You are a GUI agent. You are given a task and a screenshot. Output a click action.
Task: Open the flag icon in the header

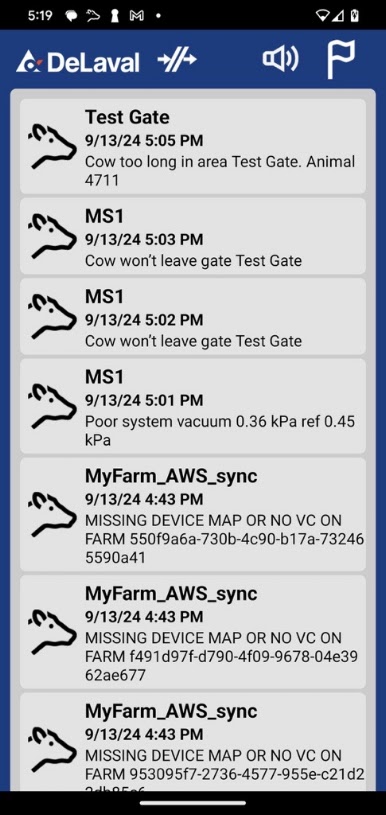pyautogui.click(x=341, y=59)
